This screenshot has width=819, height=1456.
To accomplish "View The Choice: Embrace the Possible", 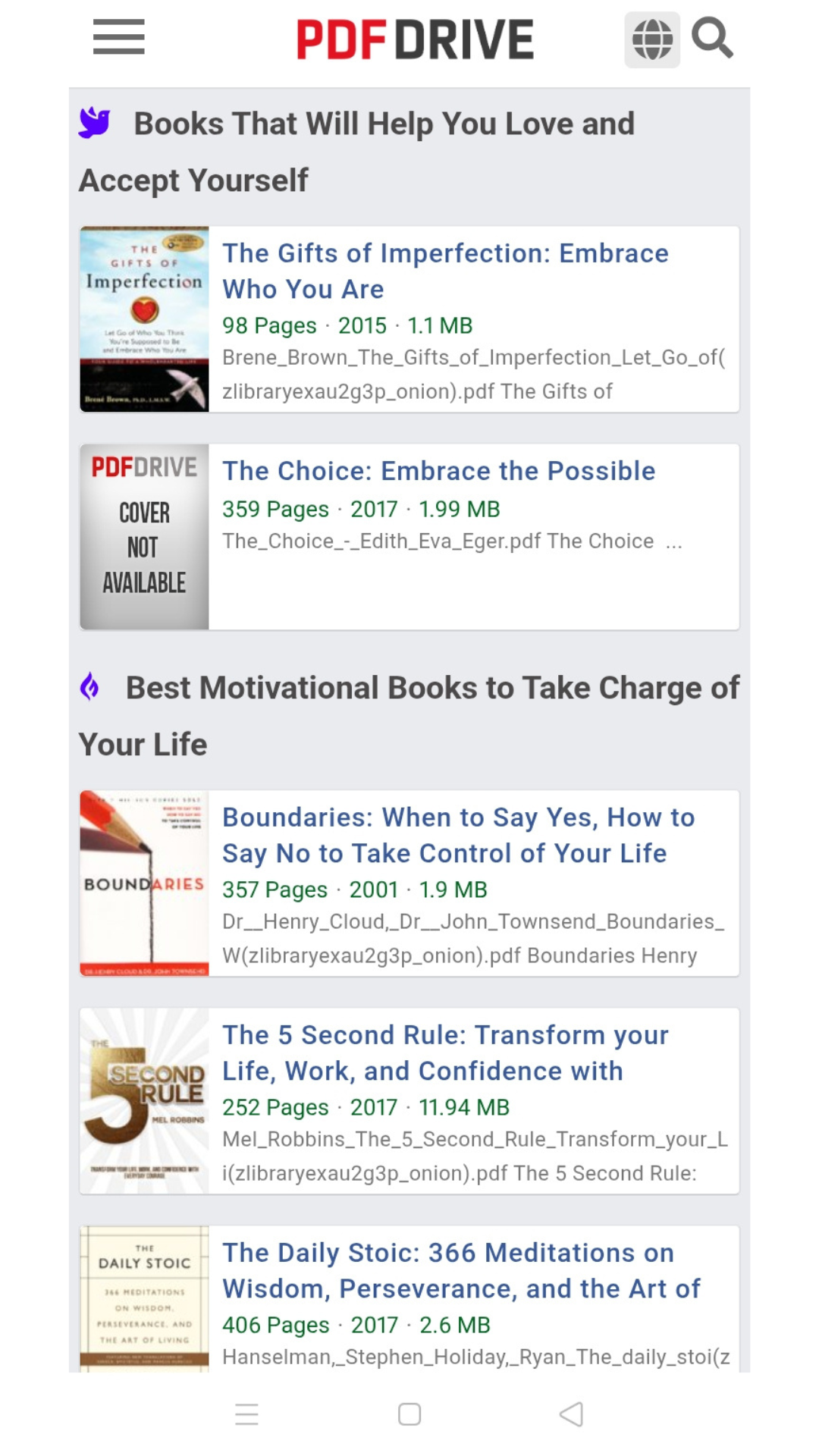I will (438, 471).
